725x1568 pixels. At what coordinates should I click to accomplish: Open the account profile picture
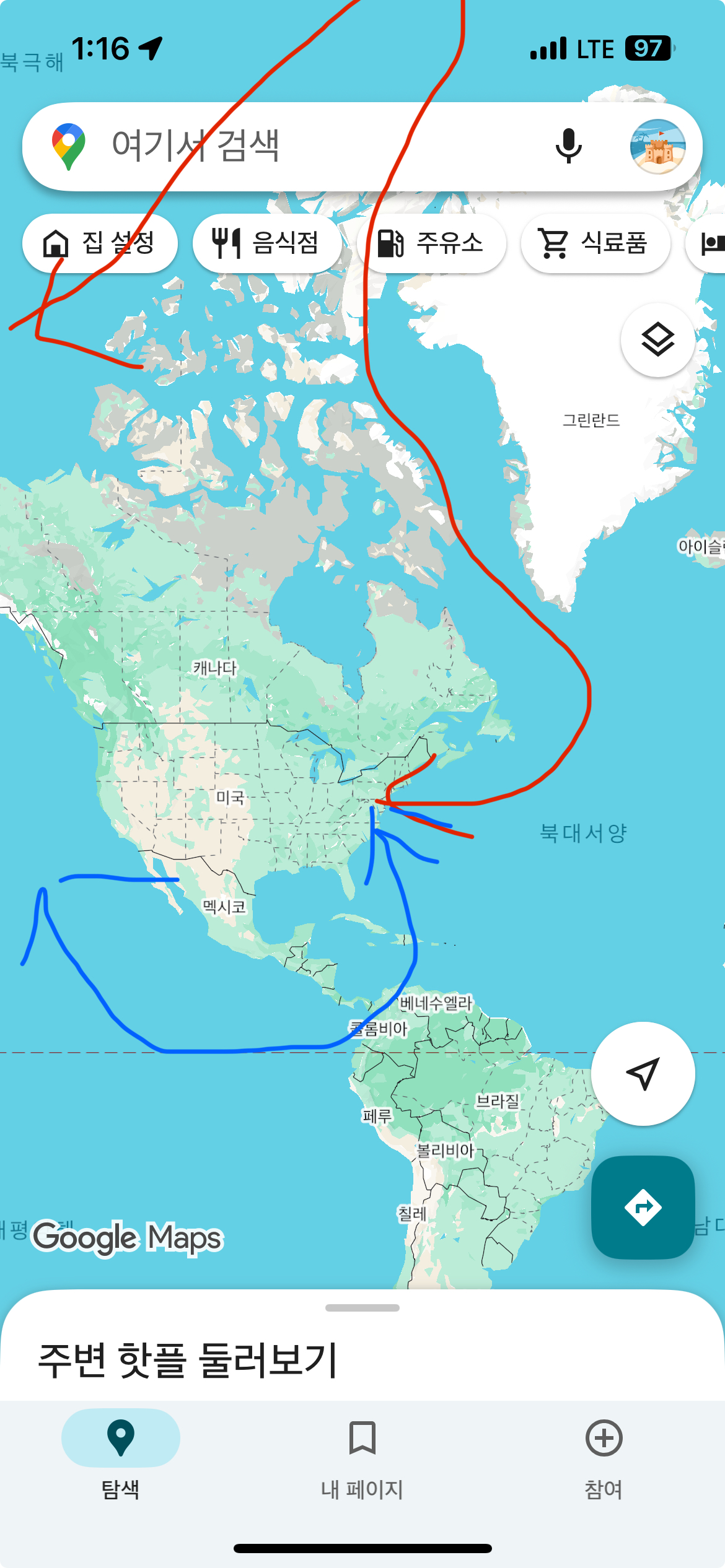pyautogui.click(x=657, y=147)
